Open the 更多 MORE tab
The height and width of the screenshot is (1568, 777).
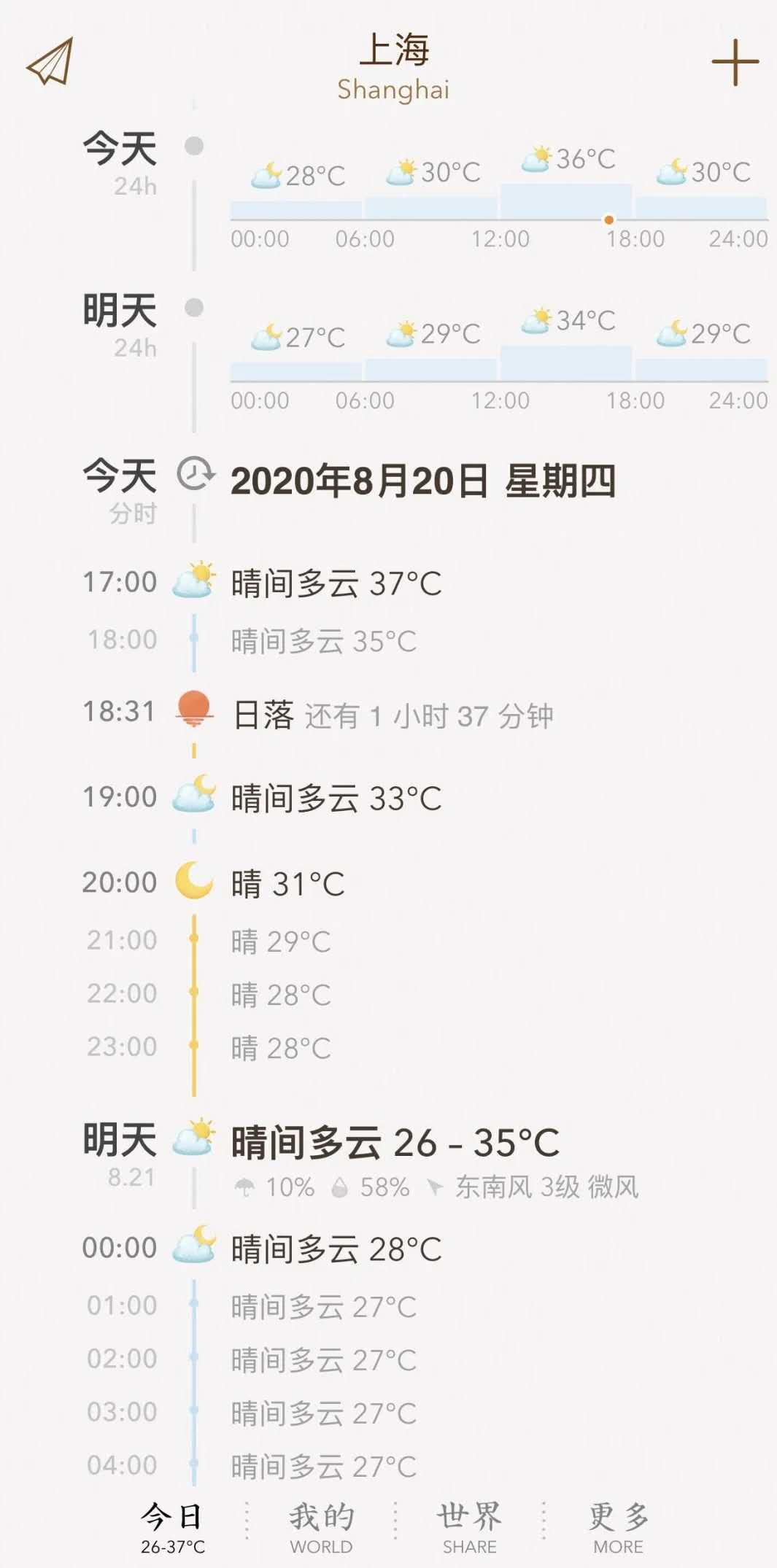click(x=618, y=1528)
